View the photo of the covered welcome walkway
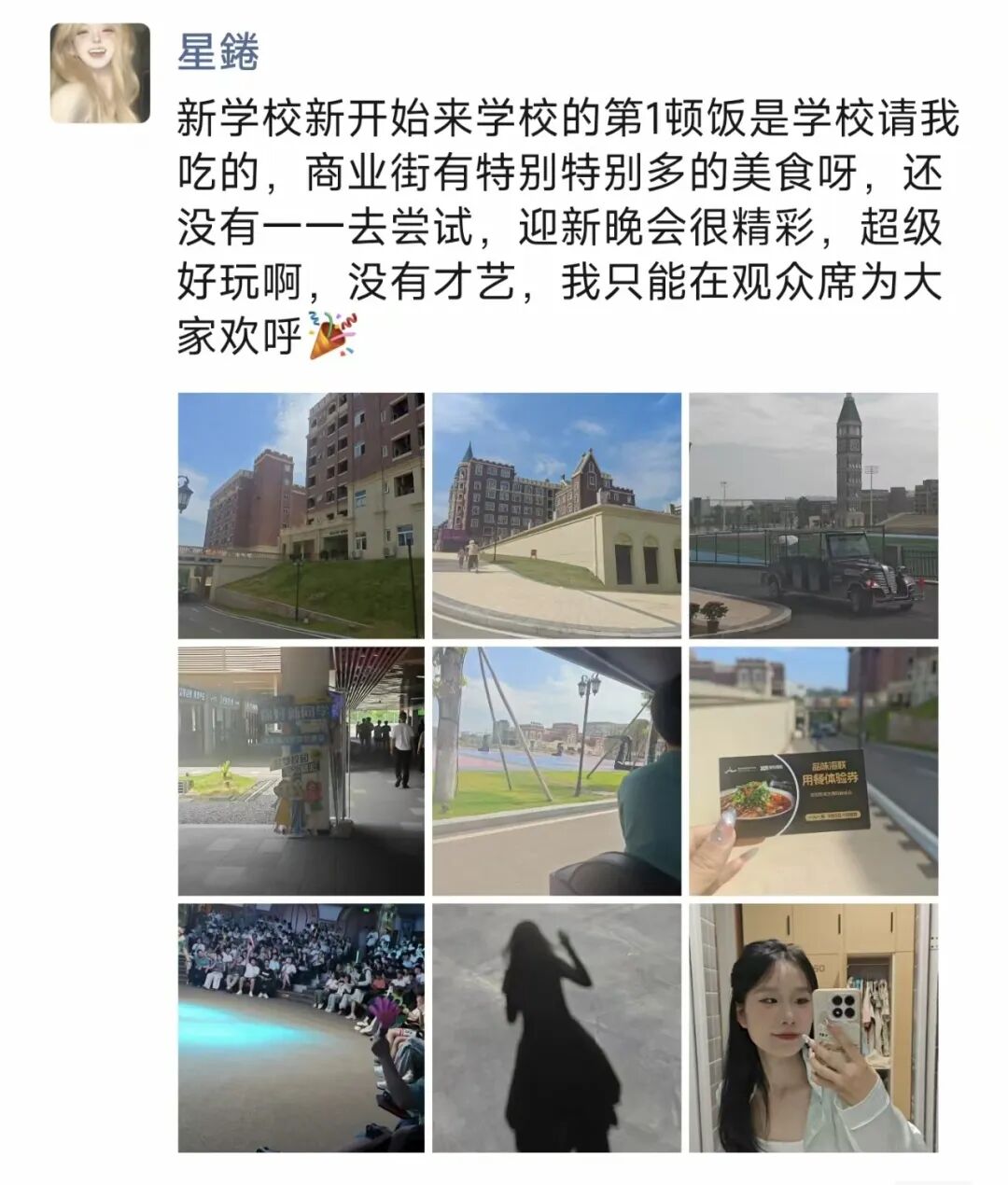The height and width of the screenshot is (1185, 1008). point(301,771)
